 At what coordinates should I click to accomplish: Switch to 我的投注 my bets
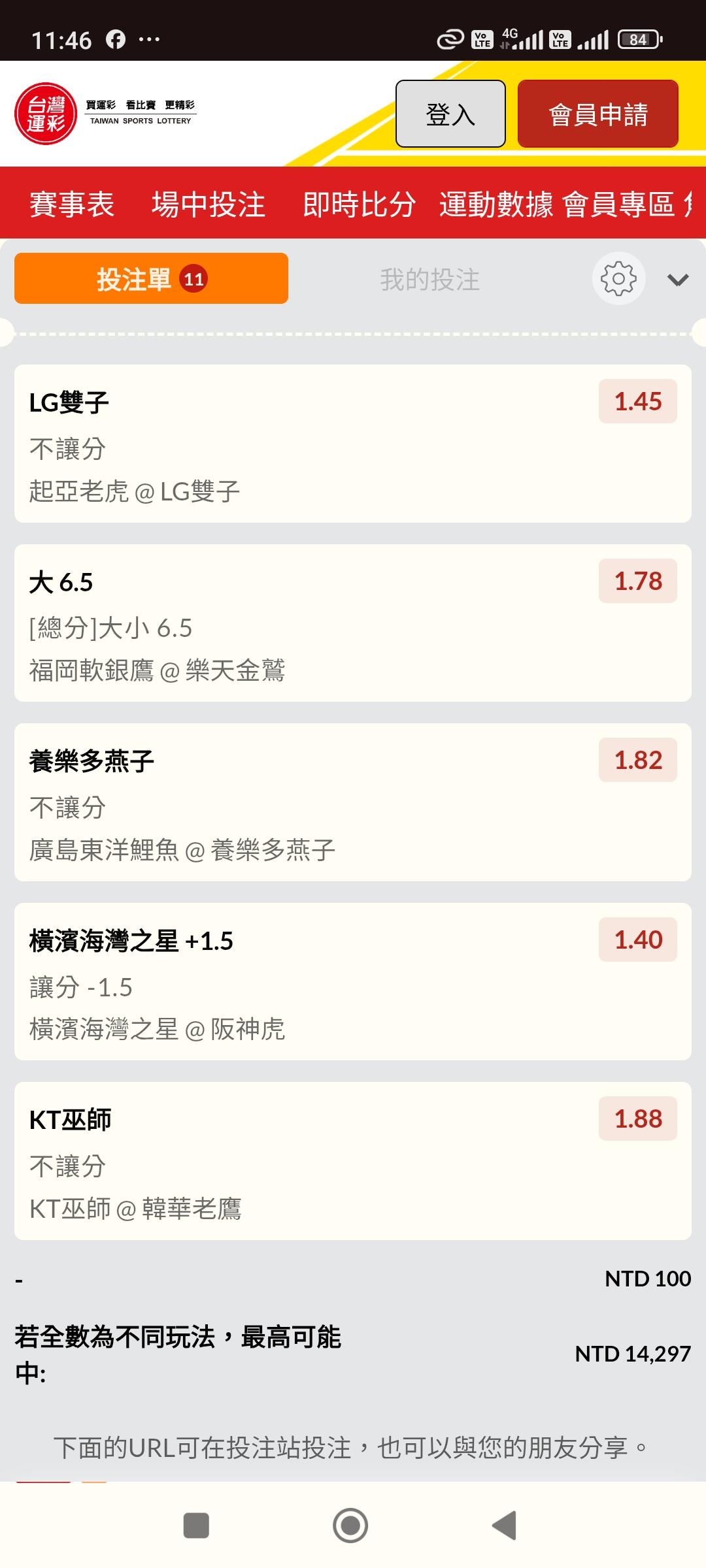click(x=429, y=280)
